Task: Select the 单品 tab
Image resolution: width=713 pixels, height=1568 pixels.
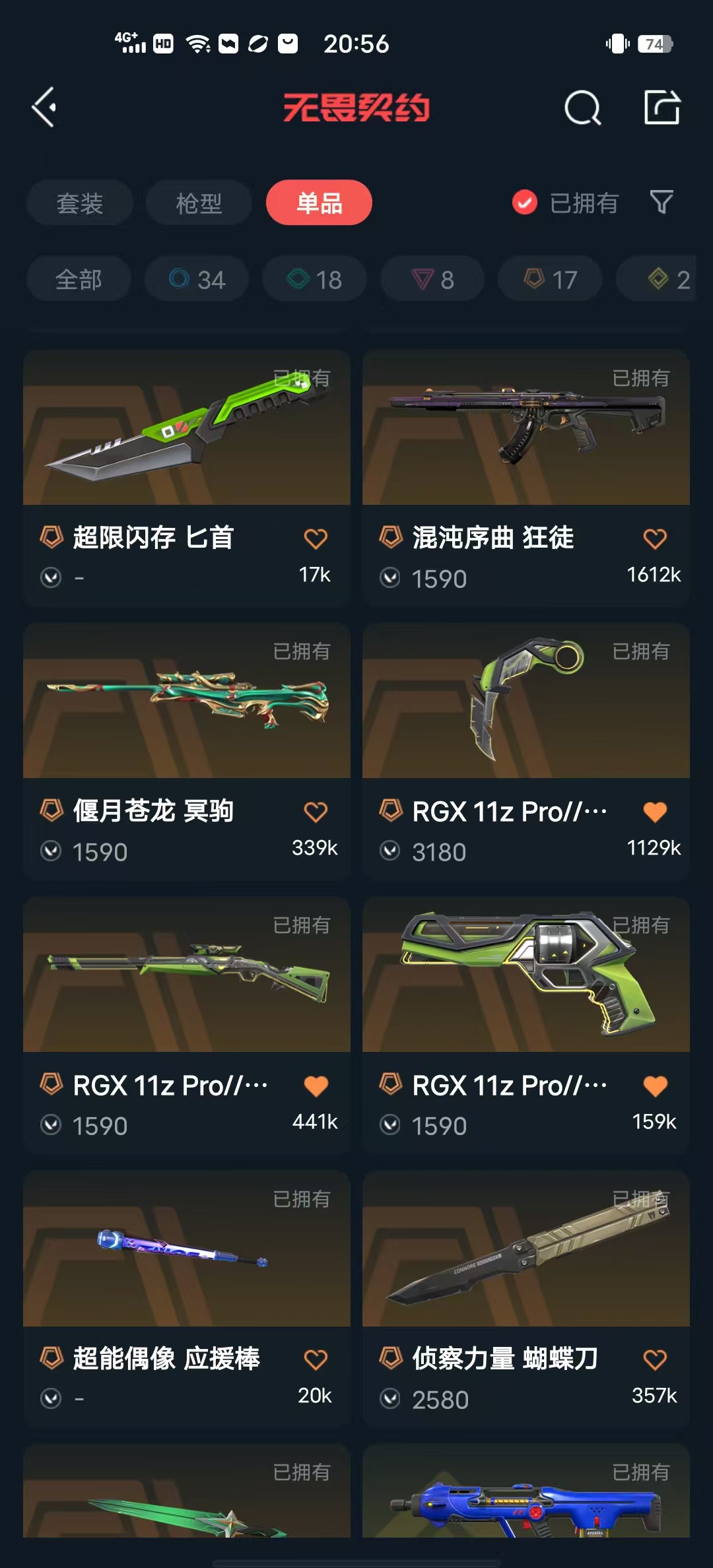Action: coord(319,203)
